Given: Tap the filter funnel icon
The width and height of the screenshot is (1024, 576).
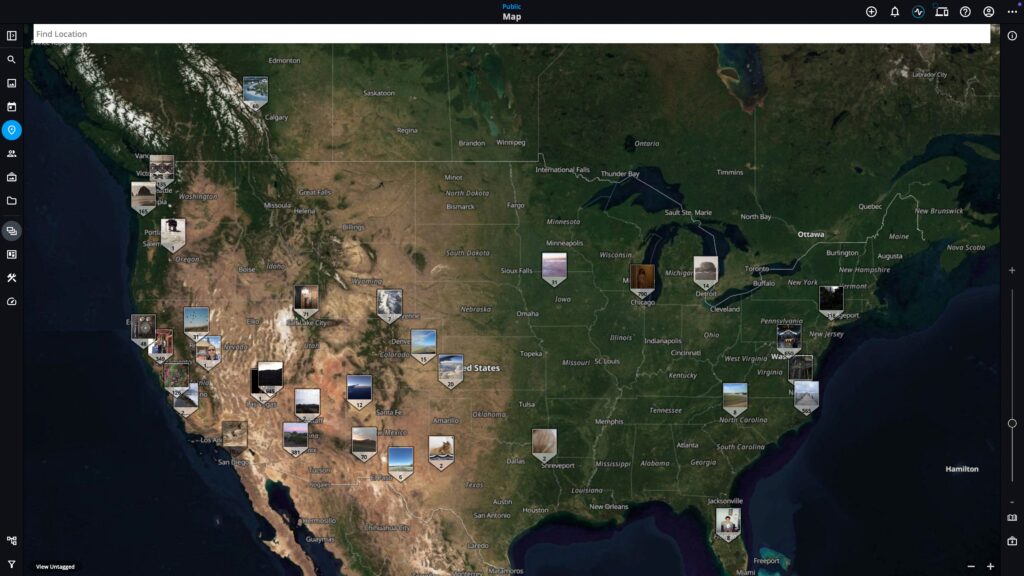Looking at the screenshot, I should (x=12, y=564).
